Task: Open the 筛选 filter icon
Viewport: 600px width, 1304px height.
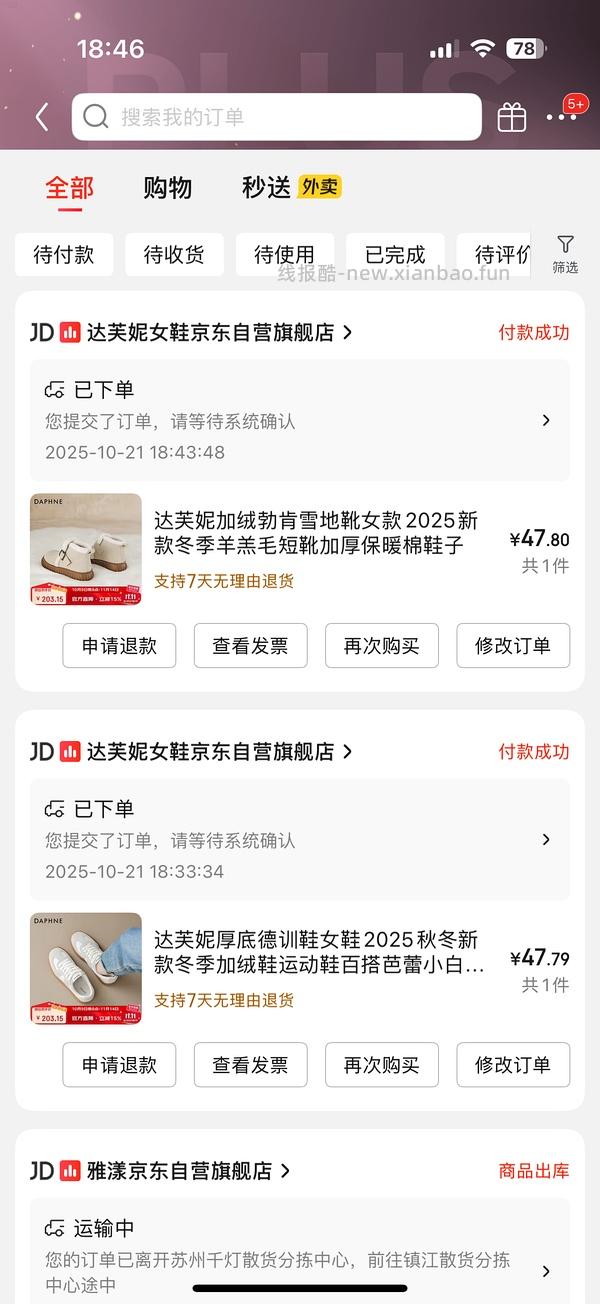Action: point(565,254)
